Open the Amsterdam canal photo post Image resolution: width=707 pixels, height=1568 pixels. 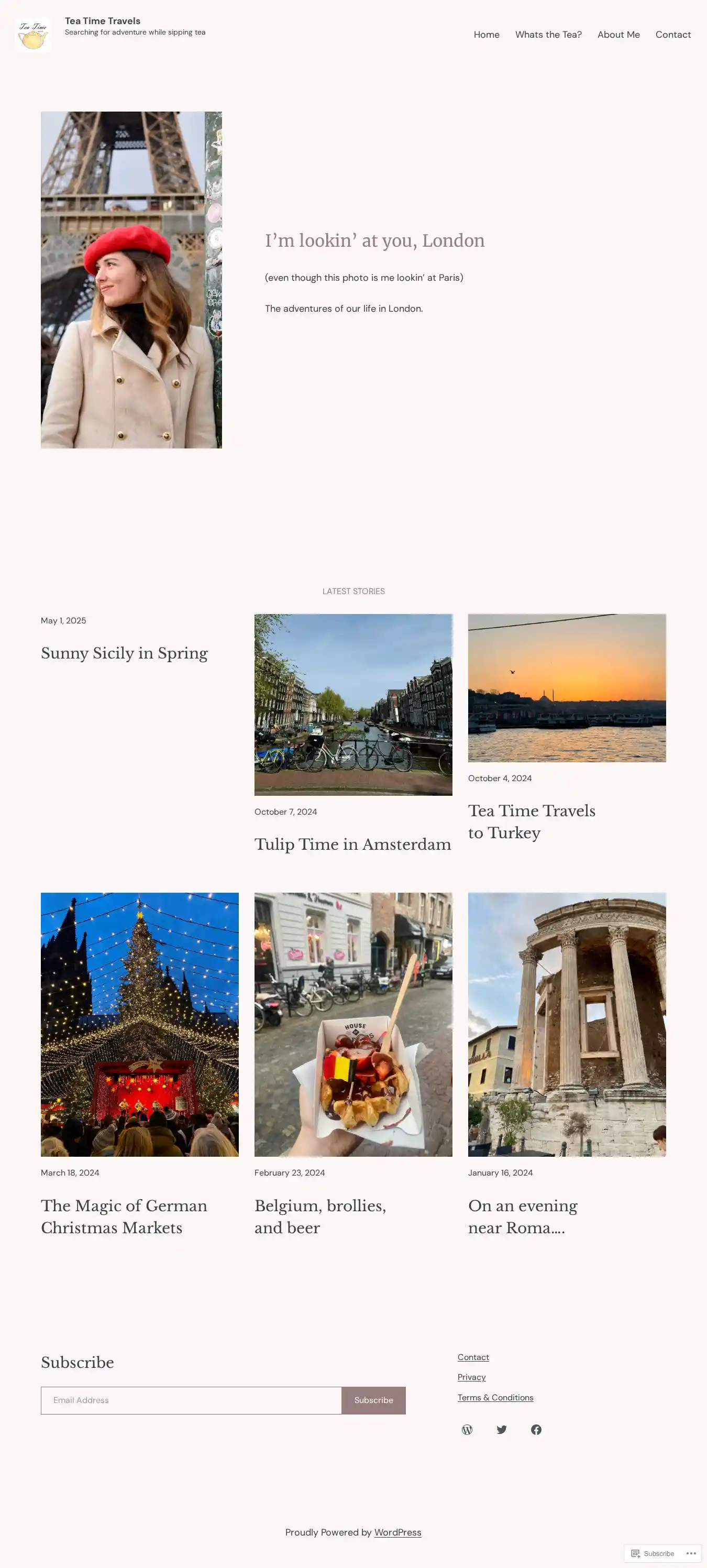click(353, 704)
